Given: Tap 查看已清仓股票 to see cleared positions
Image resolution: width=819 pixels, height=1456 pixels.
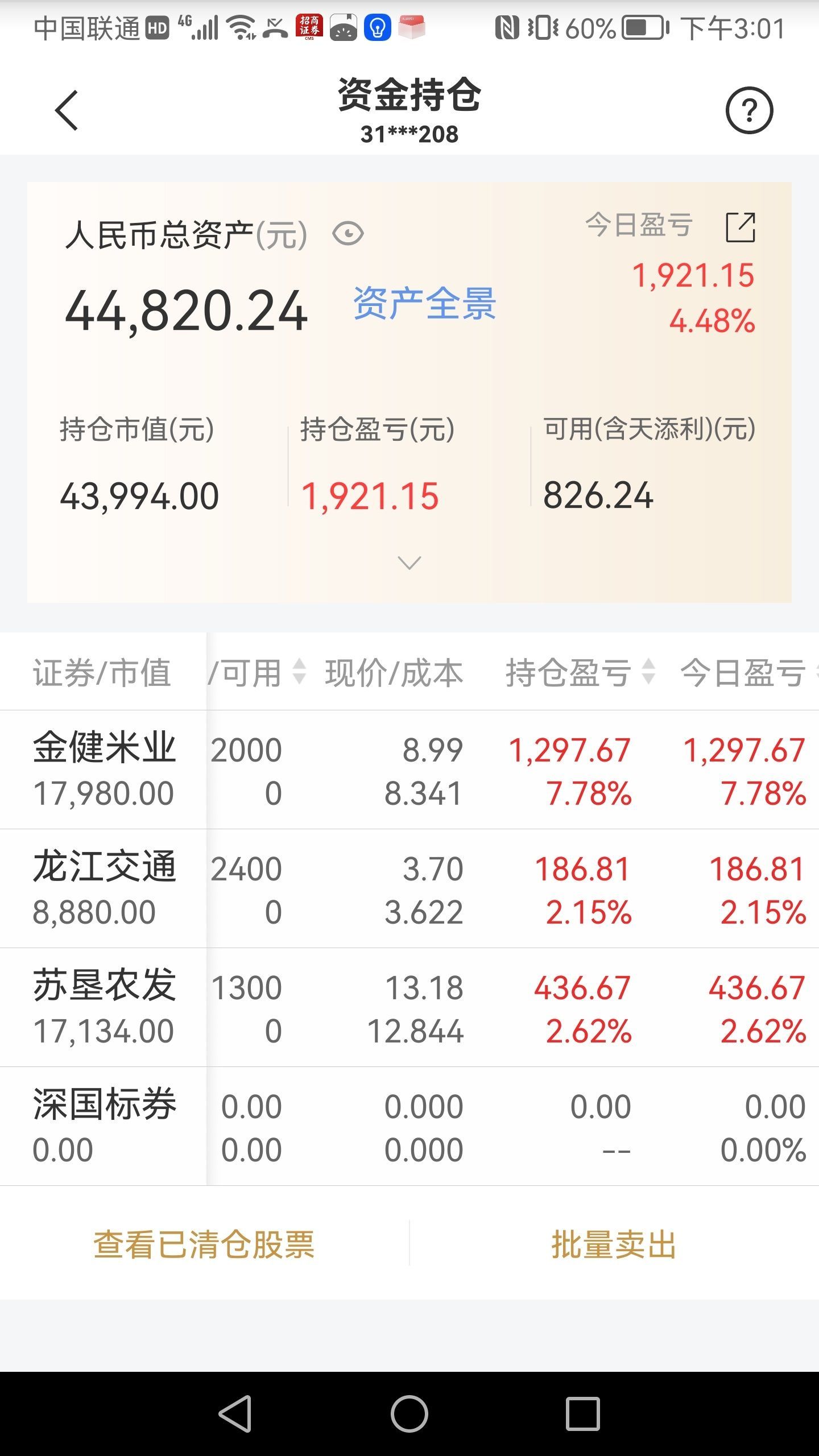Looking at the screenshot, I should click(x=204, y=1244).
